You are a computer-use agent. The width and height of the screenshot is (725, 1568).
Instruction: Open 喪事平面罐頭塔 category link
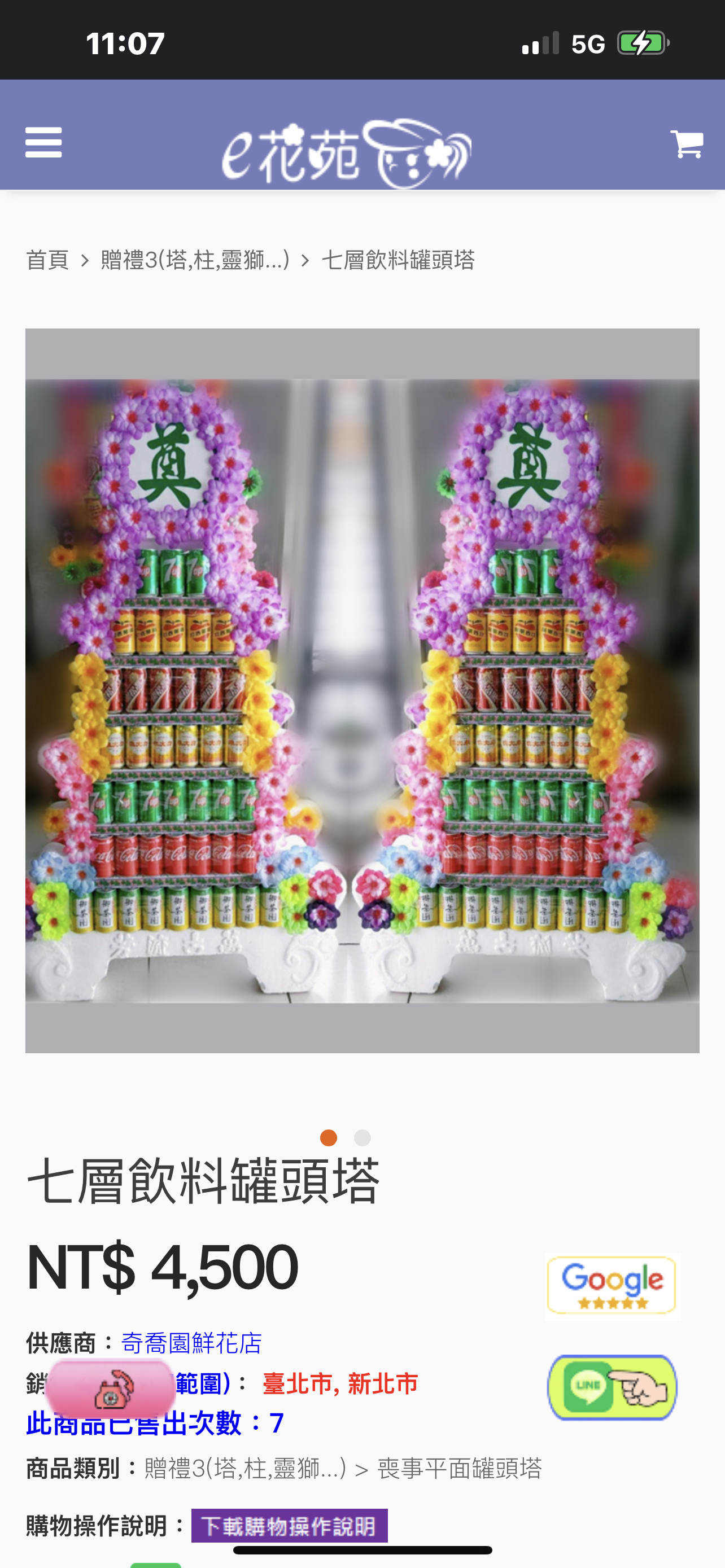(460, 1469)
